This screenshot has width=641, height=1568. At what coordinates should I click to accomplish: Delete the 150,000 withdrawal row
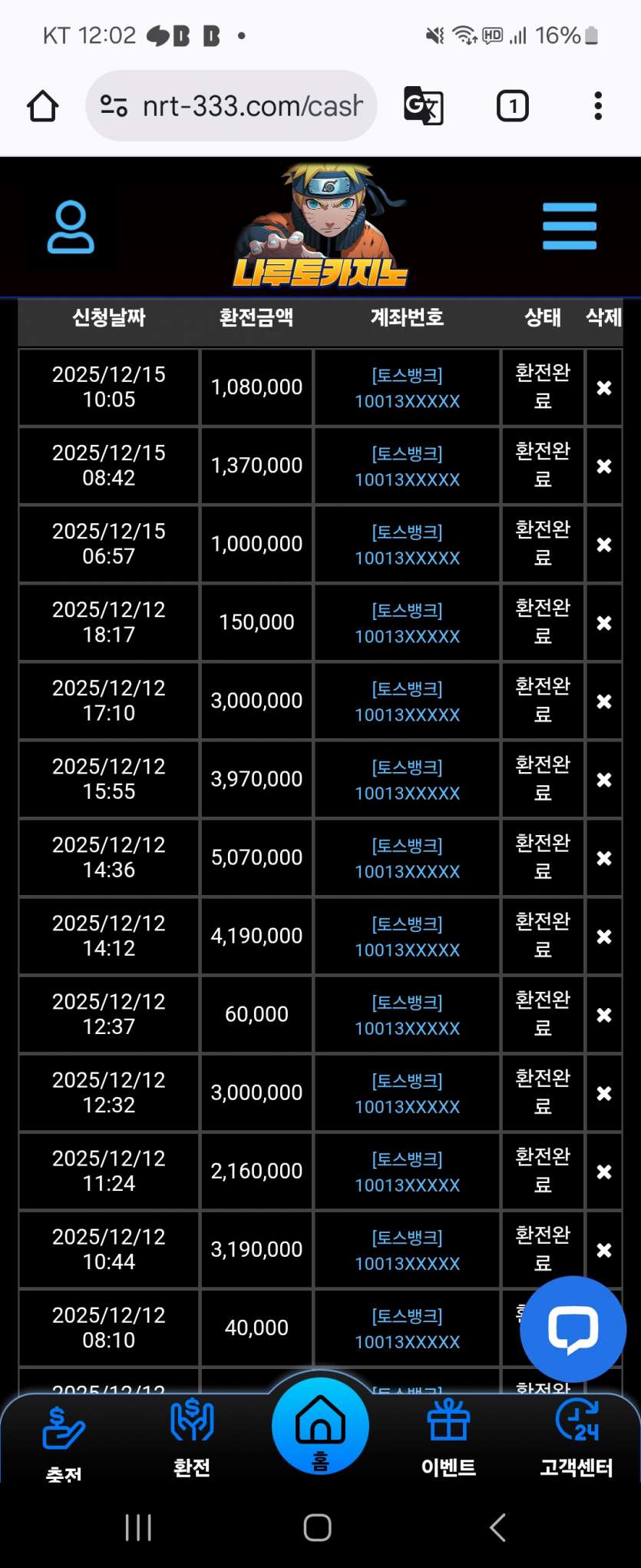[604, 623]
